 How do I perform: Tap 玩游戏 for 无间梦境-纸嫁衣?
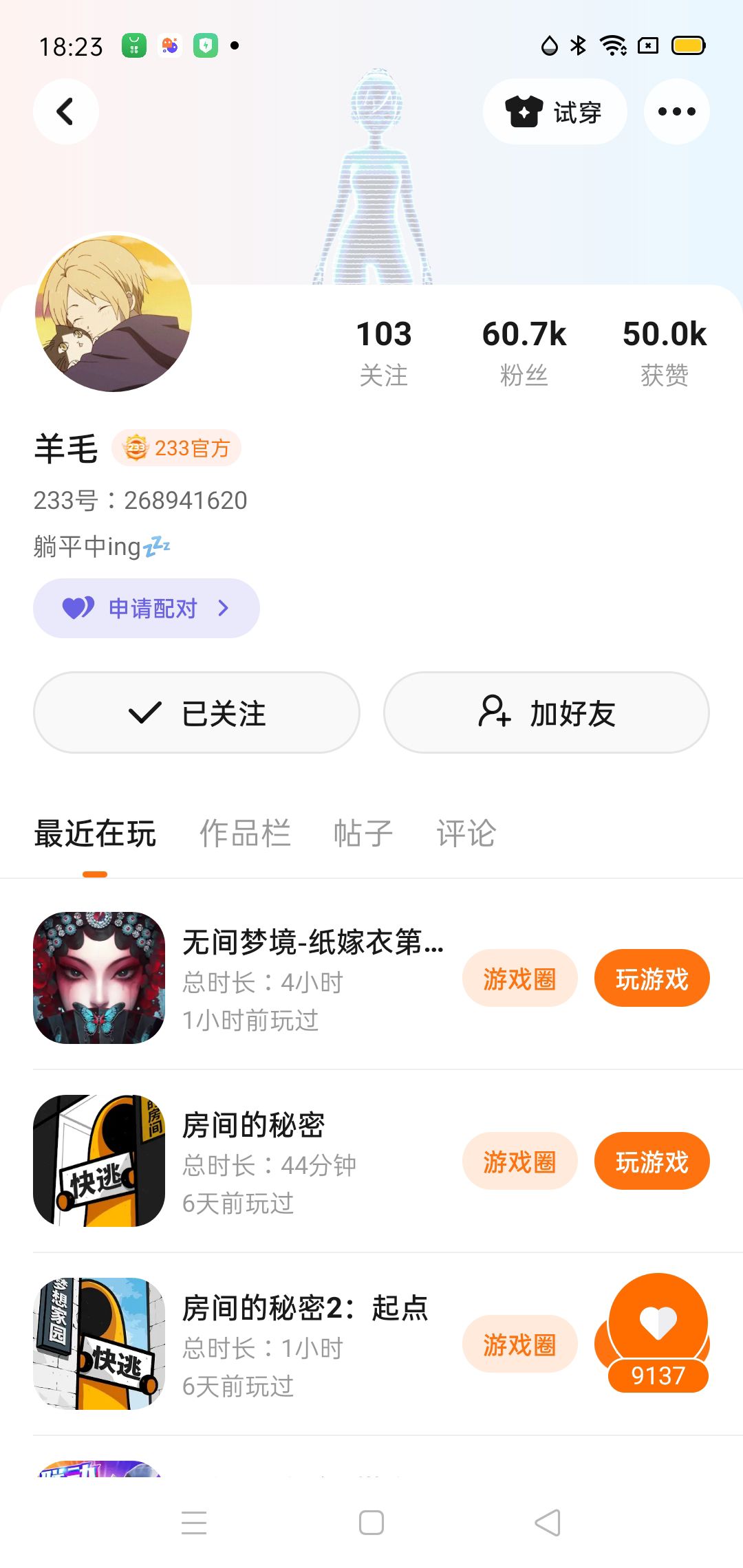pyautogui.click(x=652, y=979)
